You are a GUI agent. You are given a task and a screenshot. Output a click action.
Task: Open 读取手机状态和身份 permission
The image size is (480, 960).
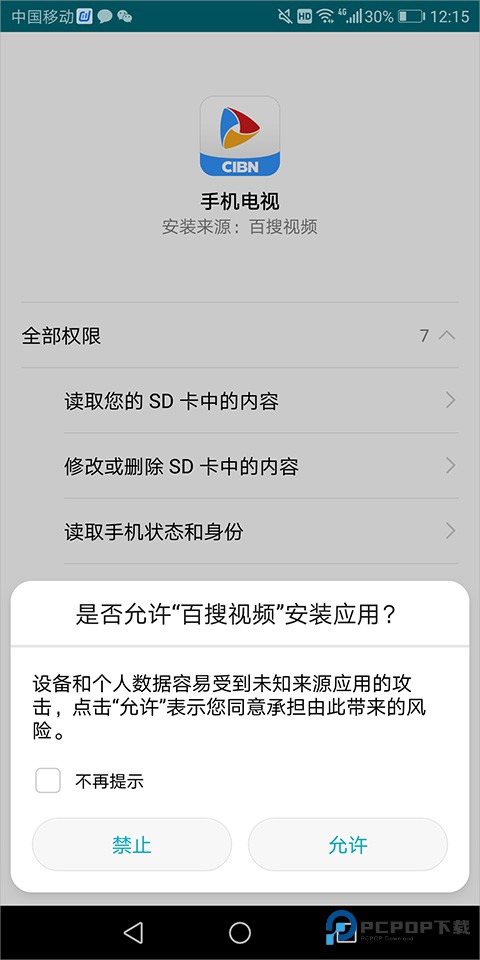click(261, 531)
